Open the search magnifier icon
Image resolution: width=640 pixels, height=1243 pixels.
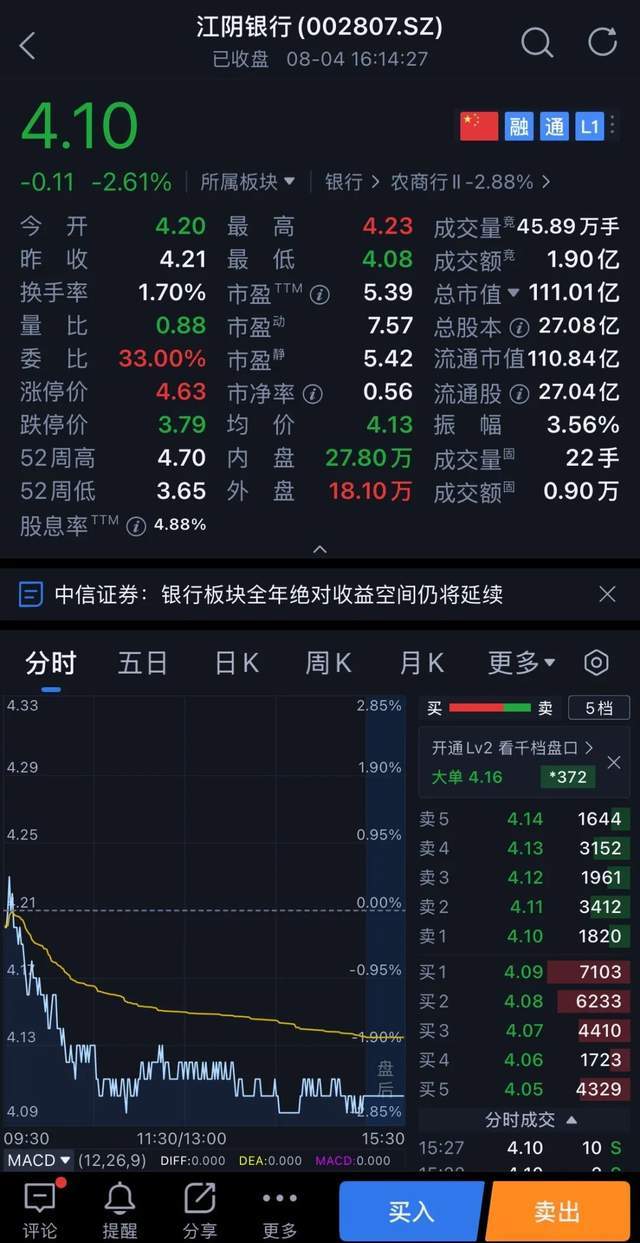(537, 42)
